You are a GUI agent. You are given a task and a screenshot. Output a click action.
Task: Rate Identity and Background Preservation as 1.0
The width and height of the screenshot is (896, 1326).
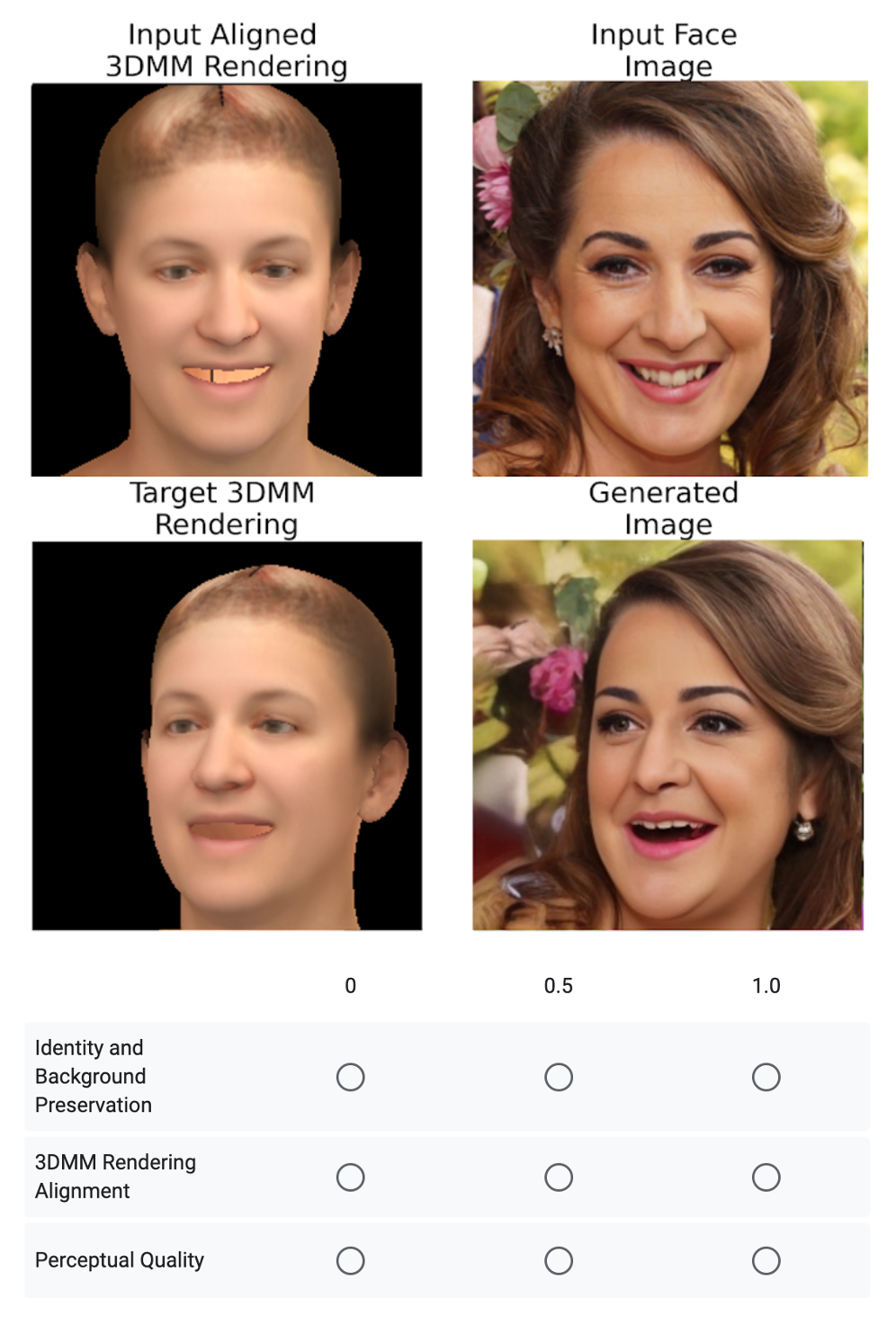(x=766, y=1077)
